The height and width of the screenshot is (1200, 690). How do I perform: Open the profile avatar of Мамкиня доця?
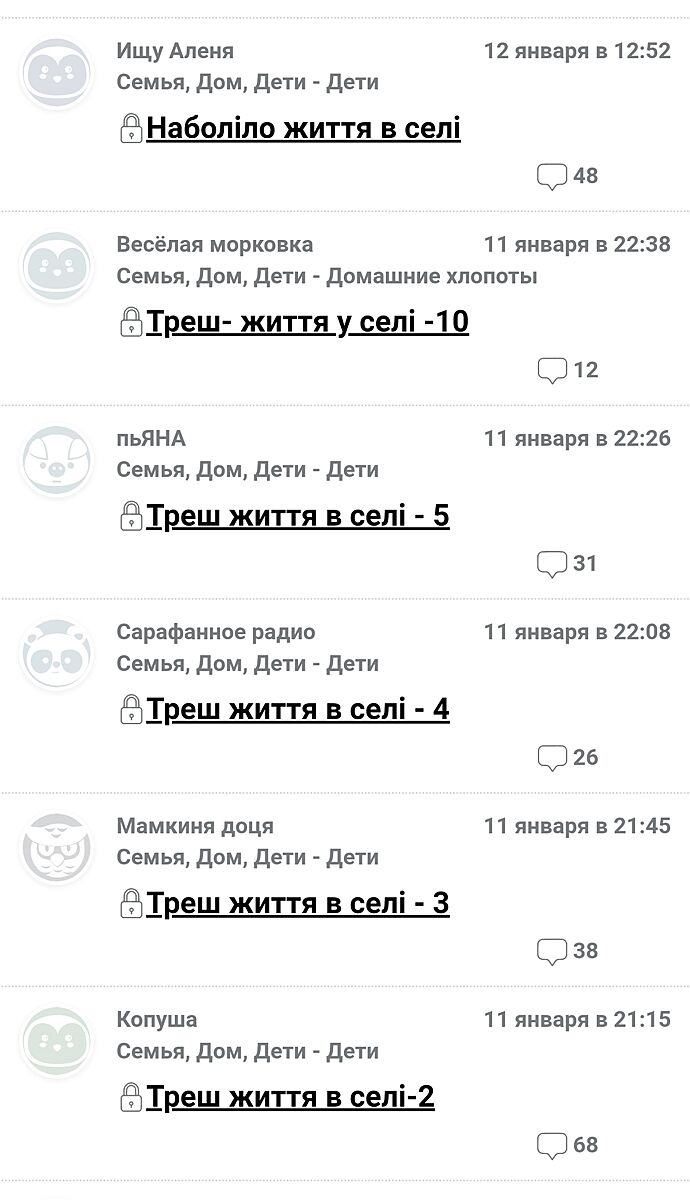[x=57, y=848]
